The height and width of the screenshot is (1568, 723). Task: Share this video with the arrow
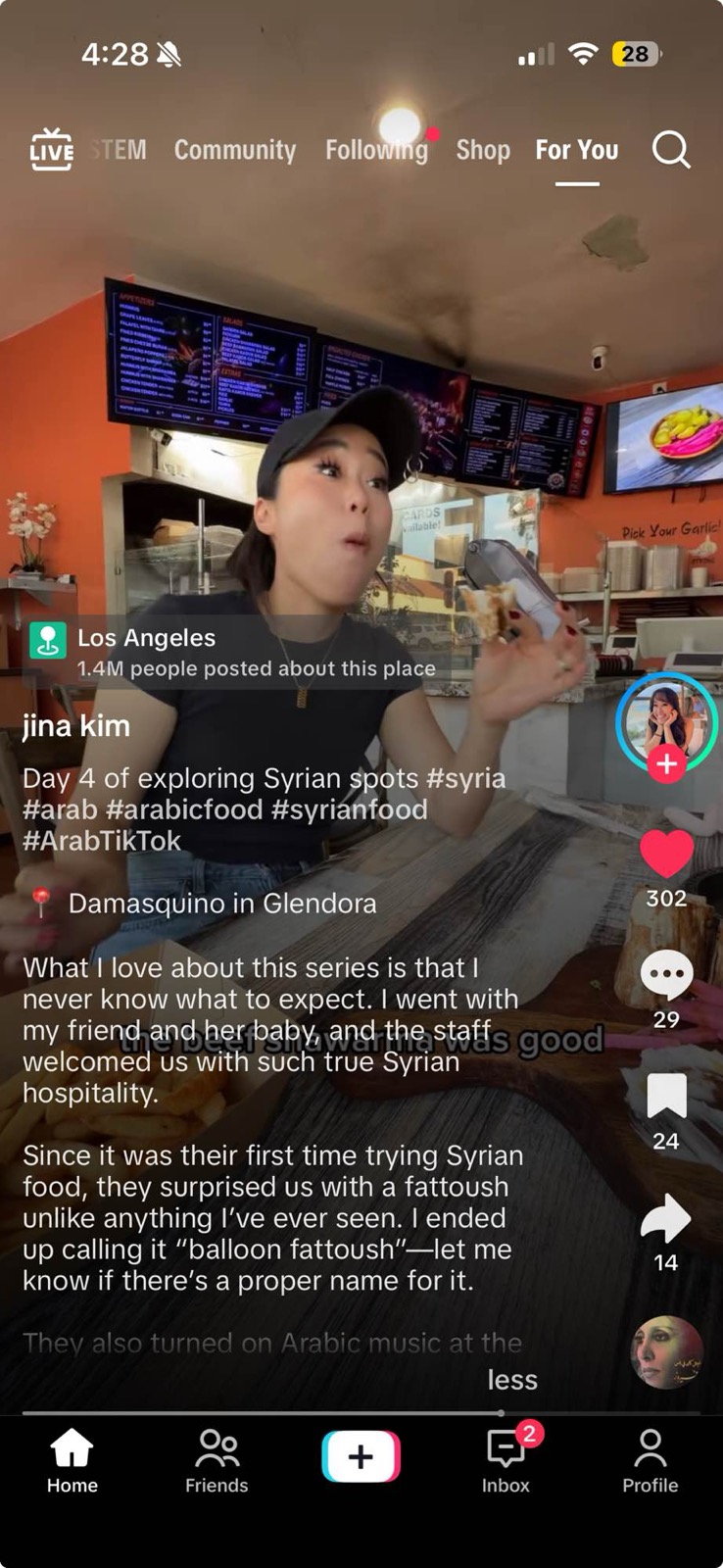tap(666, 1219)
